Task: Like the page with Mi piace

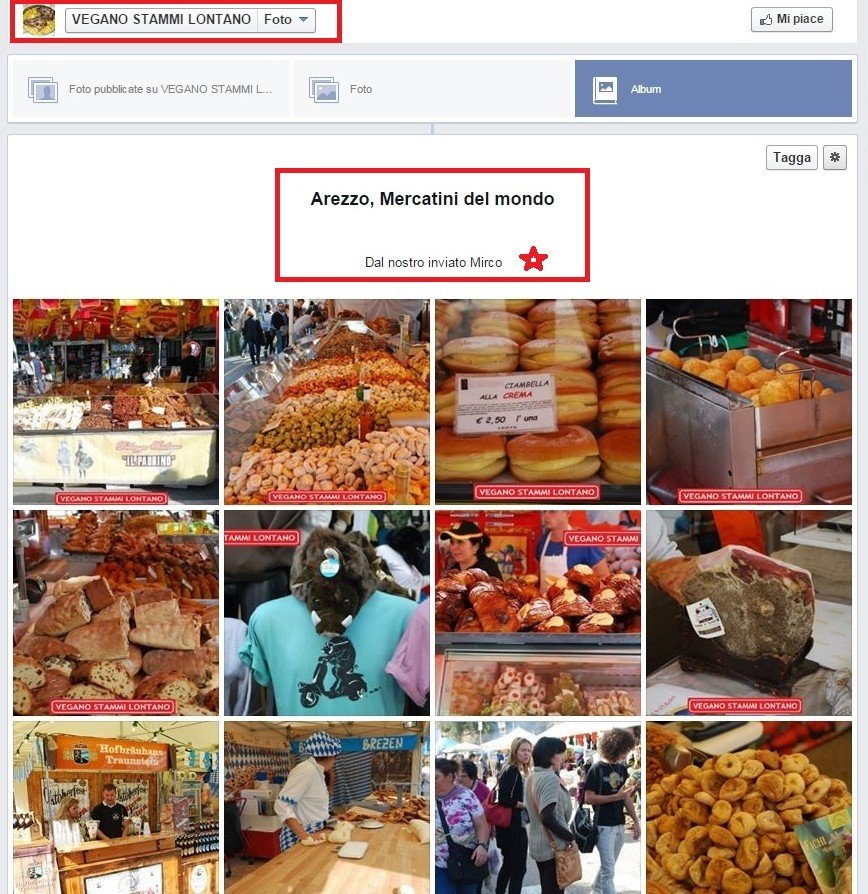Action: pos(791,20)
